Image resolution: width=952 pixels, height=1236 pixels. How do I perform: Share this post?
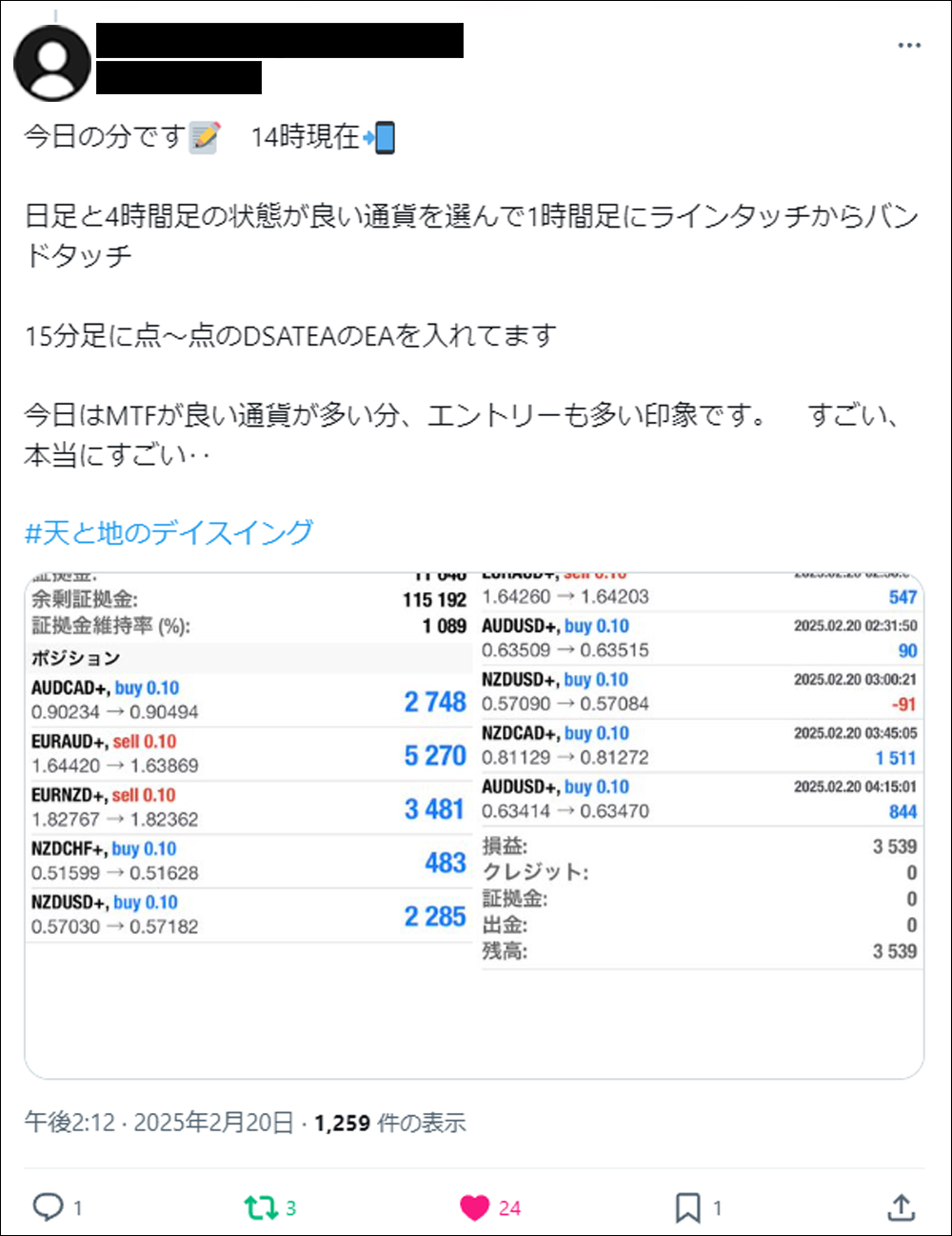click(x=901, y=1207)
